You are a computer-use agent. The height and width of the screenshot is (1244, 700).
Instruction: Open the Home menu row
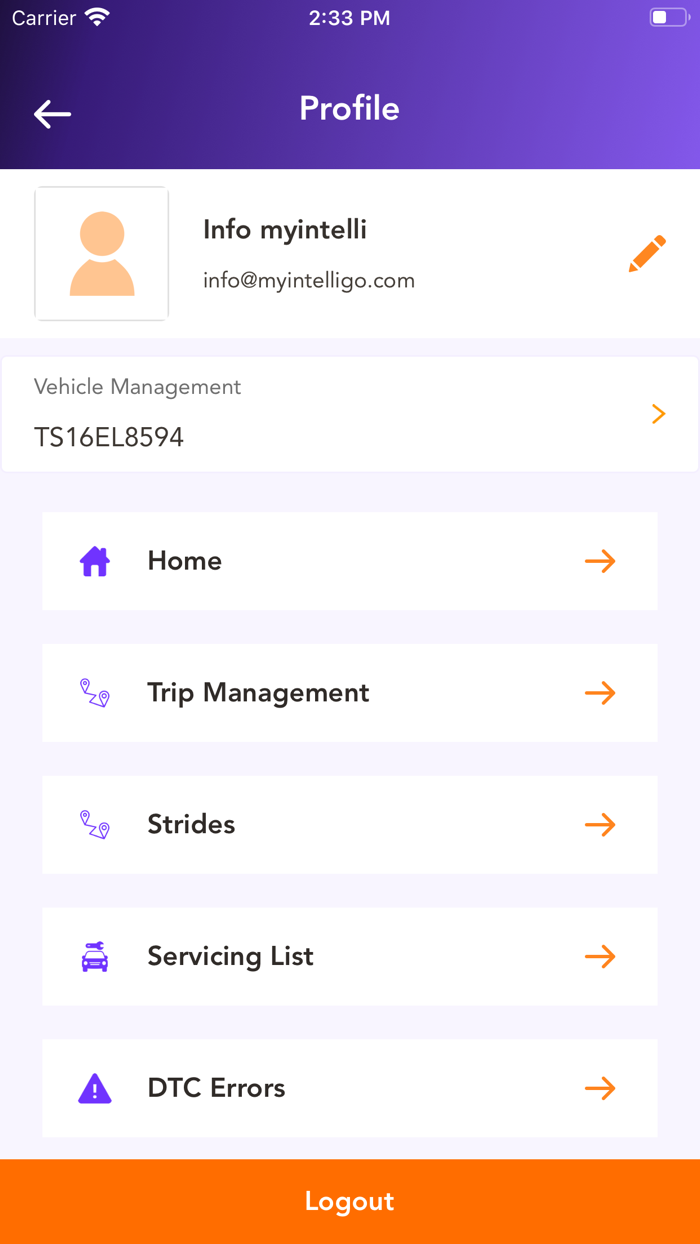click(350, 561)
